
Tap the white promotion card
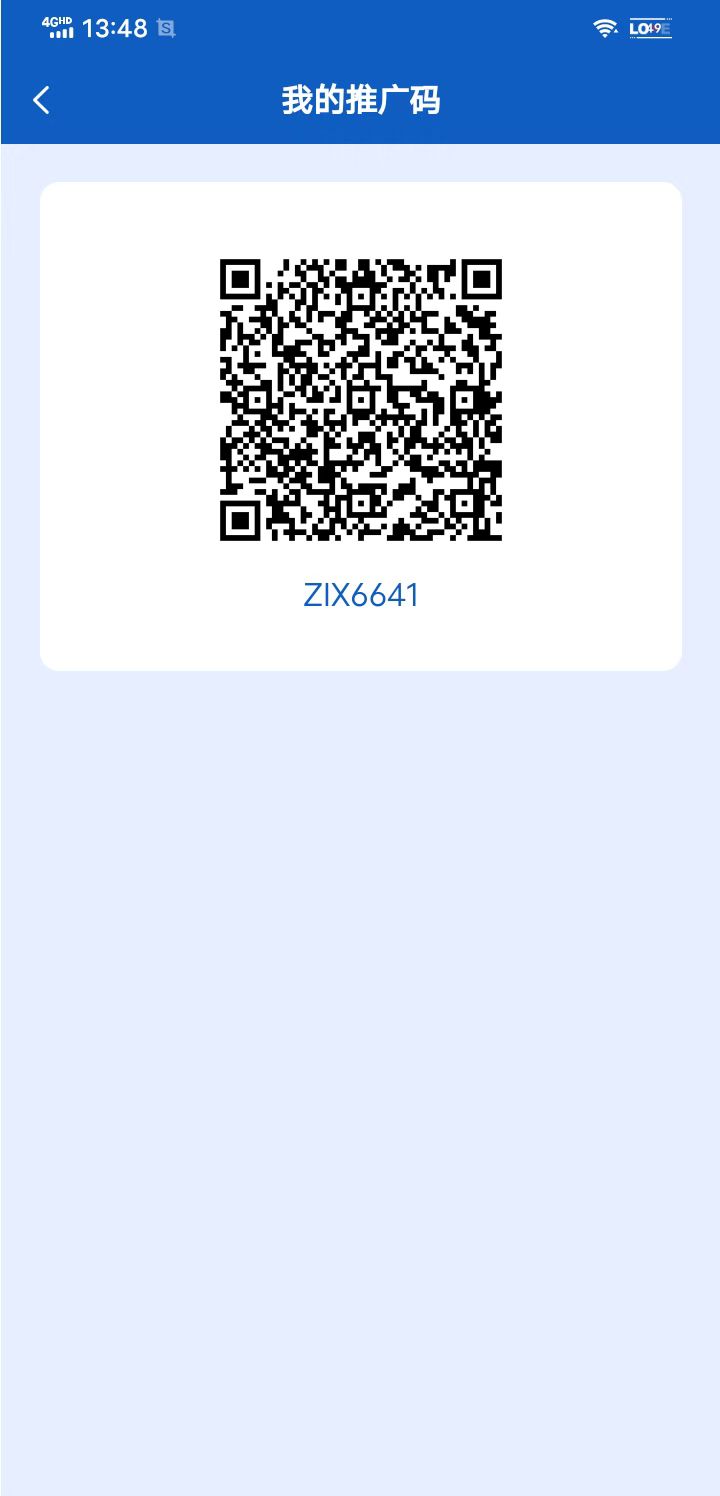360,425
